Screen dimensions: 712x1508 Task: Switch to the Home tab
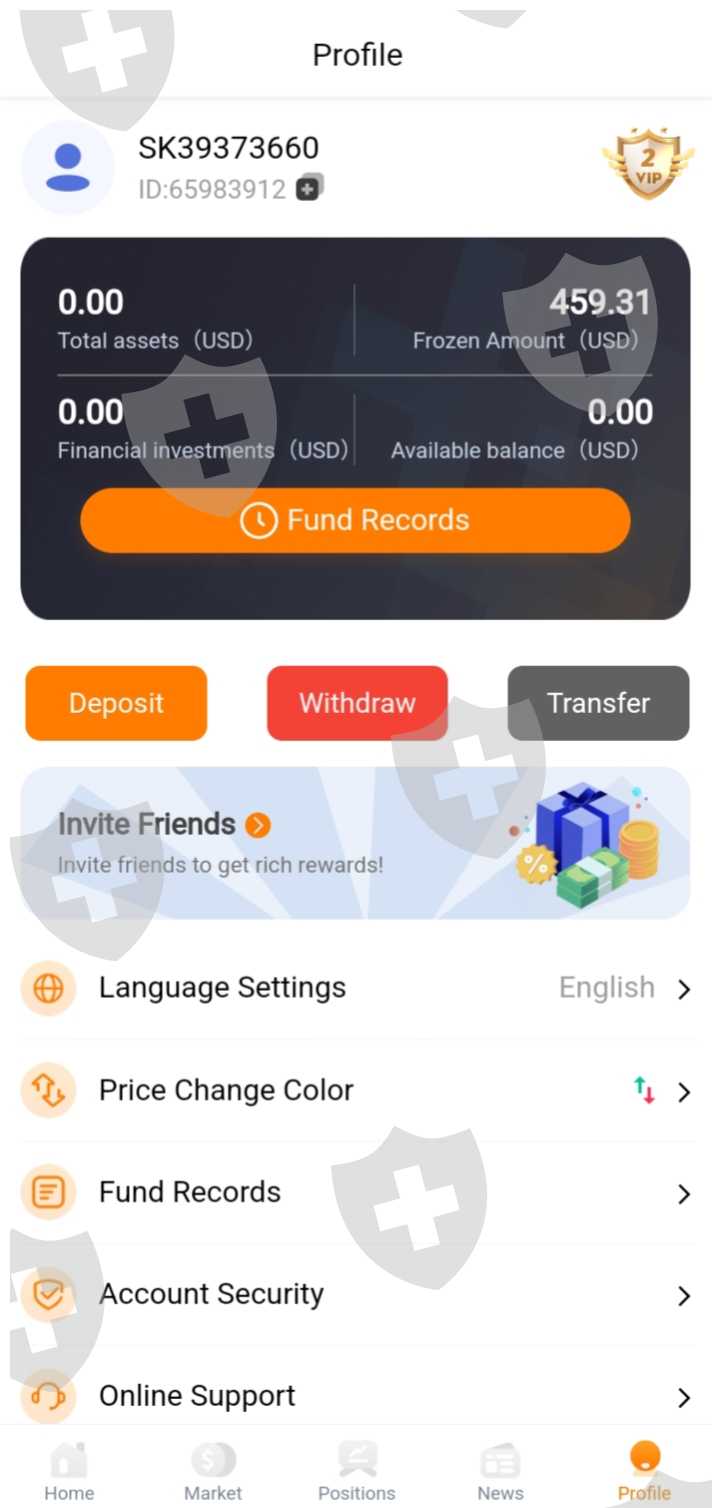pos(69,1471)
